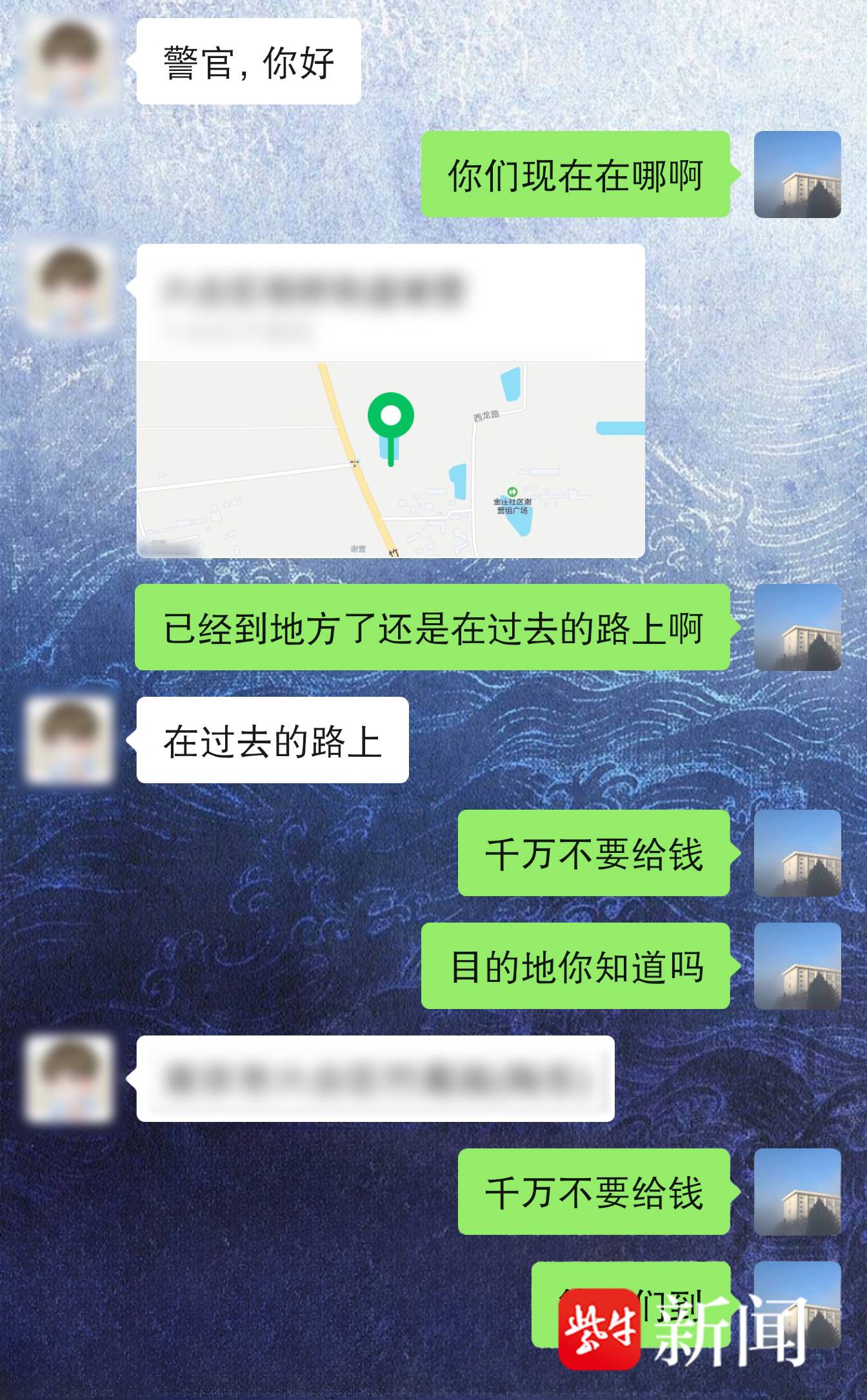Tap the sender's avatar beside 警官,你好

[x=69, y=62]
